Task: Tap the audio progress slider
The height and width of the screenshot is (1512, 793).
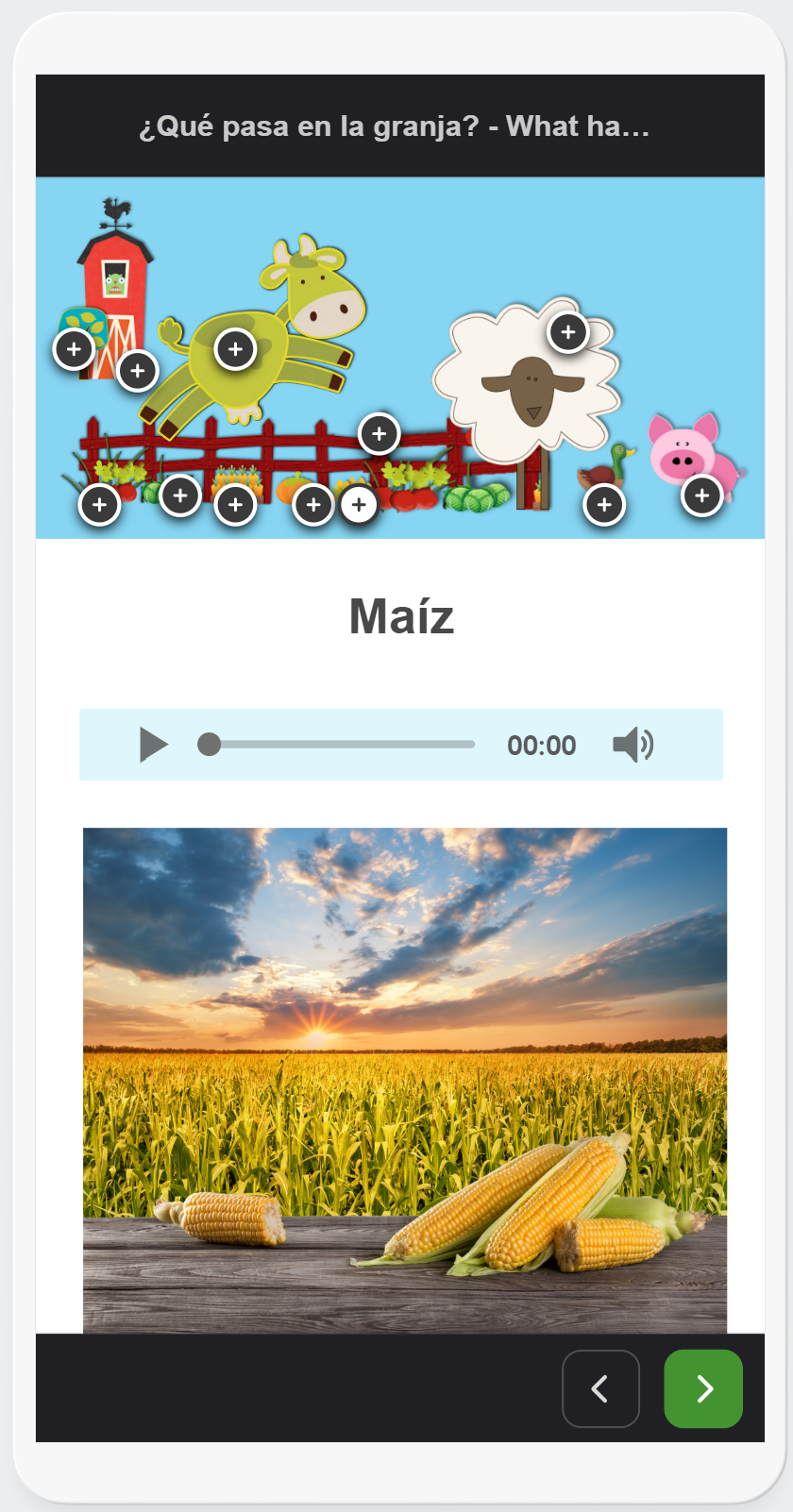Action: [x=340, y=745]
